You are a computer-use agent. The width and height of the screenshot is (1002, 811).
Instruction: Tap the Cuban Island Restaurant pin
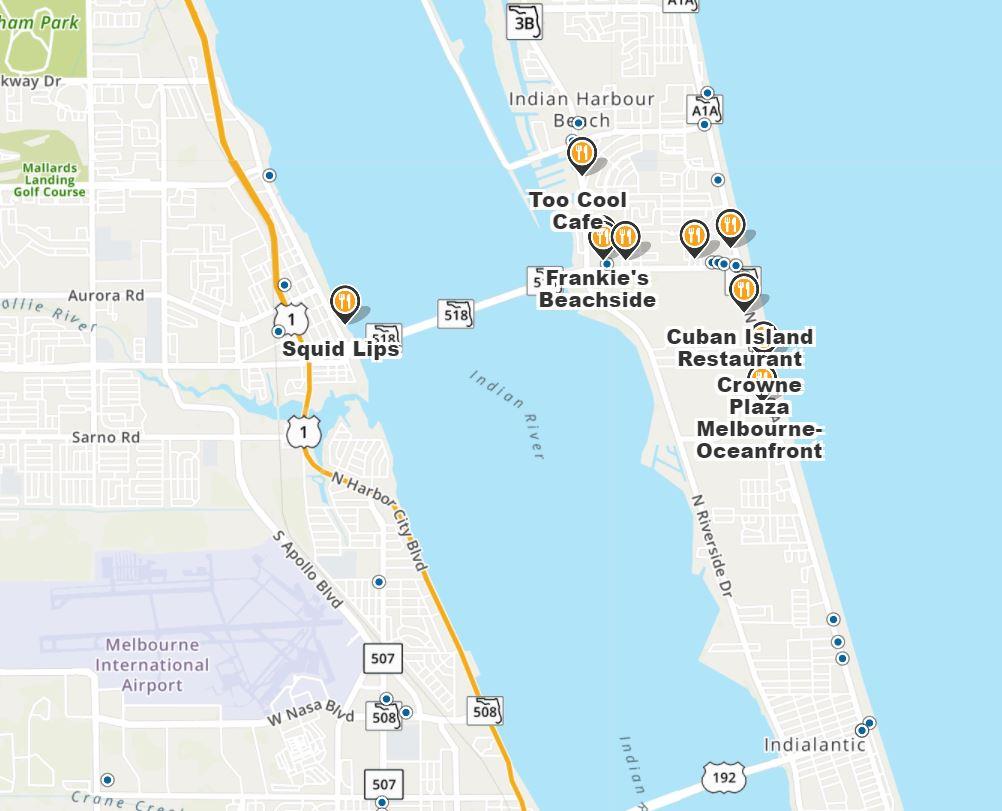pos(743,291)
